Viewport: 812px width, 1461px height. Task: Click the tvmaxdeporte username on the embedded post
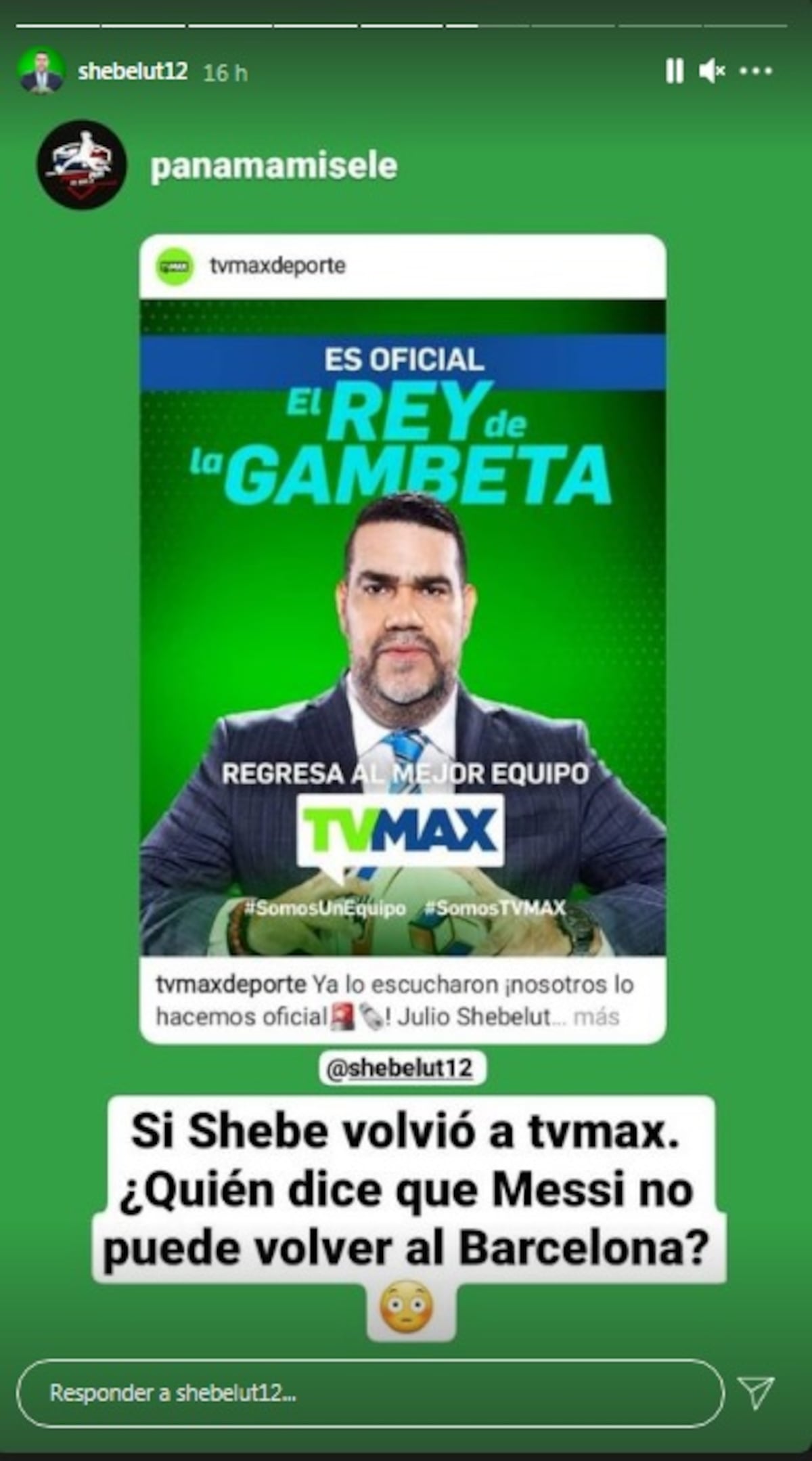(276, 265)
